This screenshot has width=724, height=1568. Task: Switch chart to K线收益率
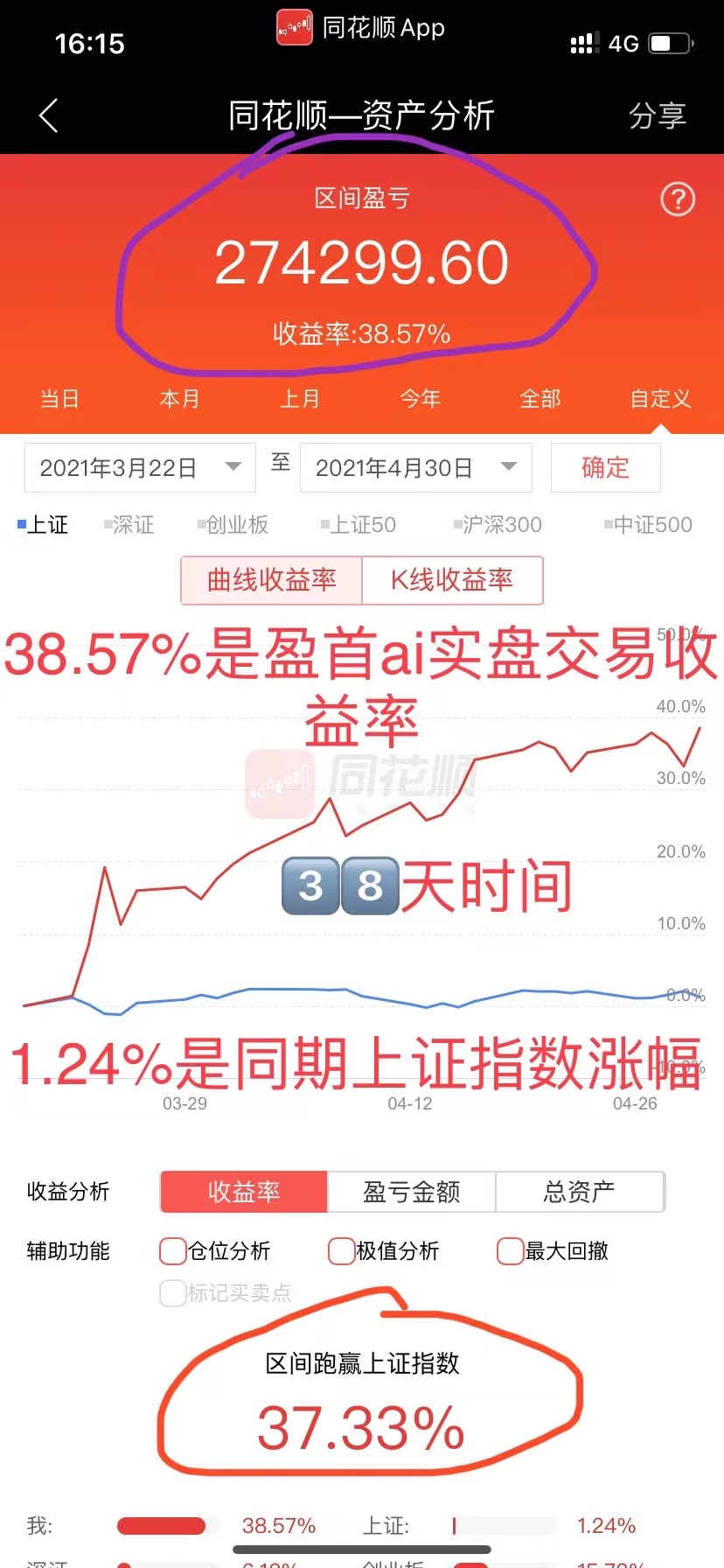(452, 580)
